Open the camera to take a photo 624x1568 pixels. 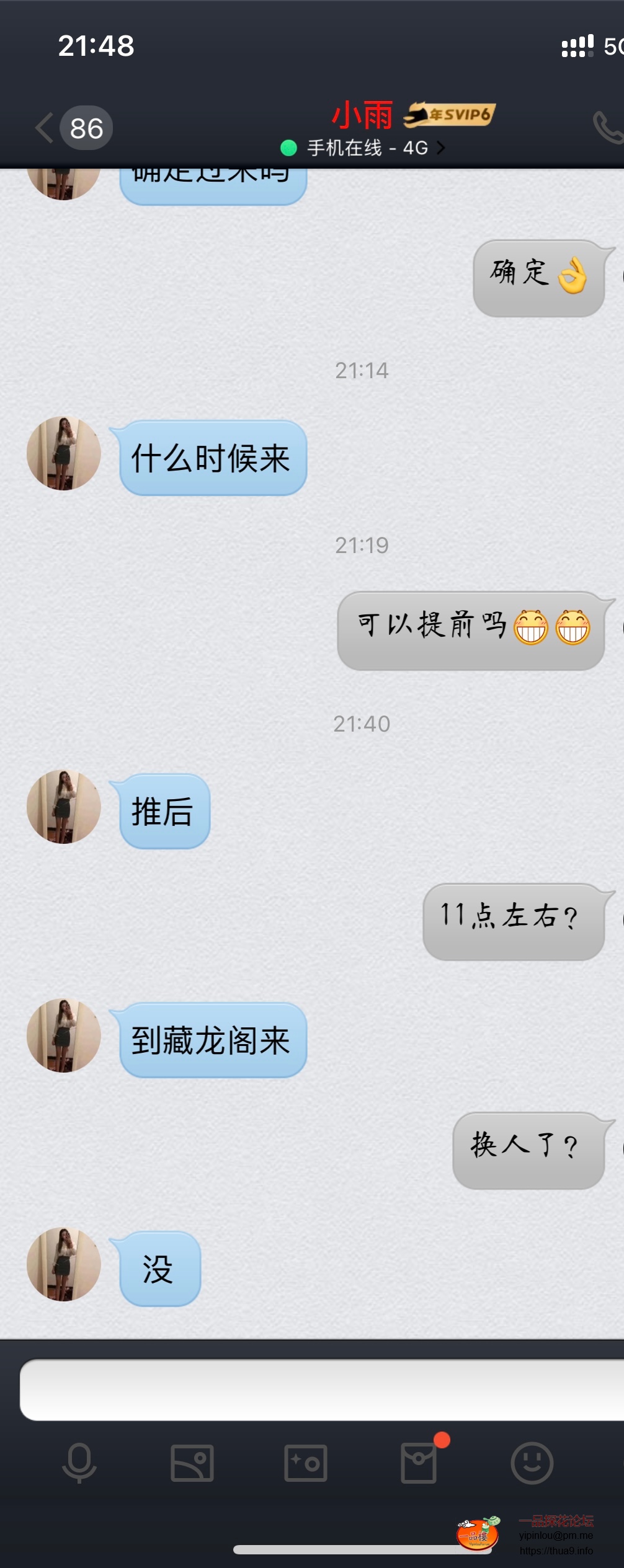coord(306,1463)
